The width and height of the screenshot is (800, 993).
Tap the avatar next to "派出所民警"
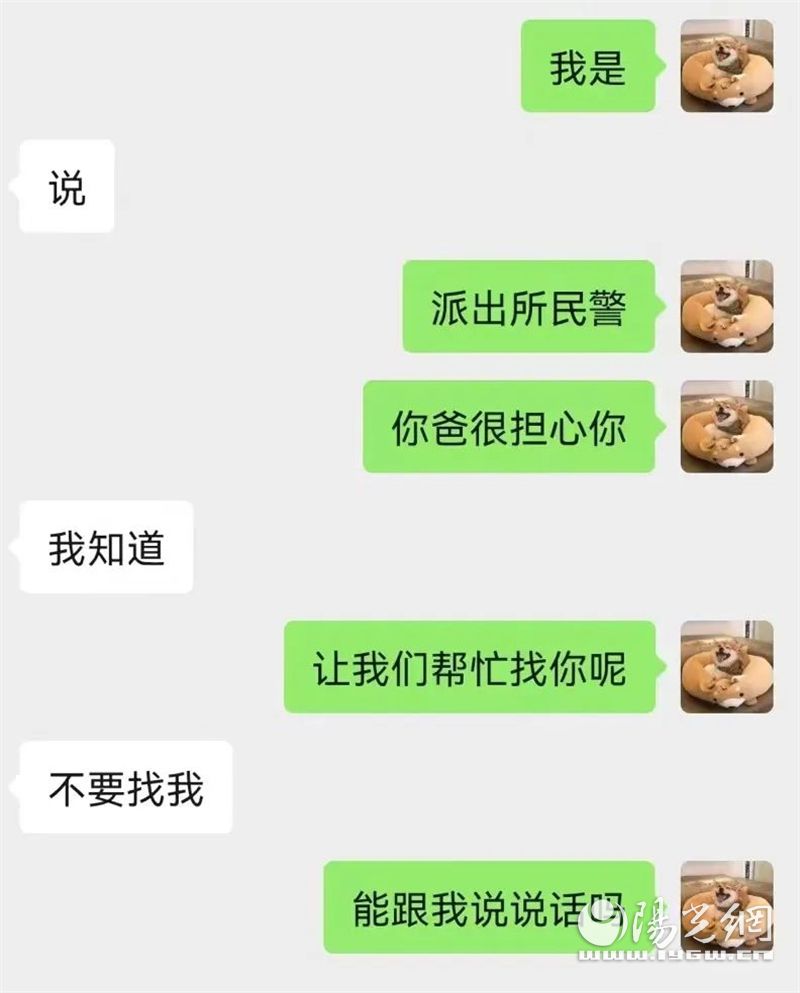727,306
